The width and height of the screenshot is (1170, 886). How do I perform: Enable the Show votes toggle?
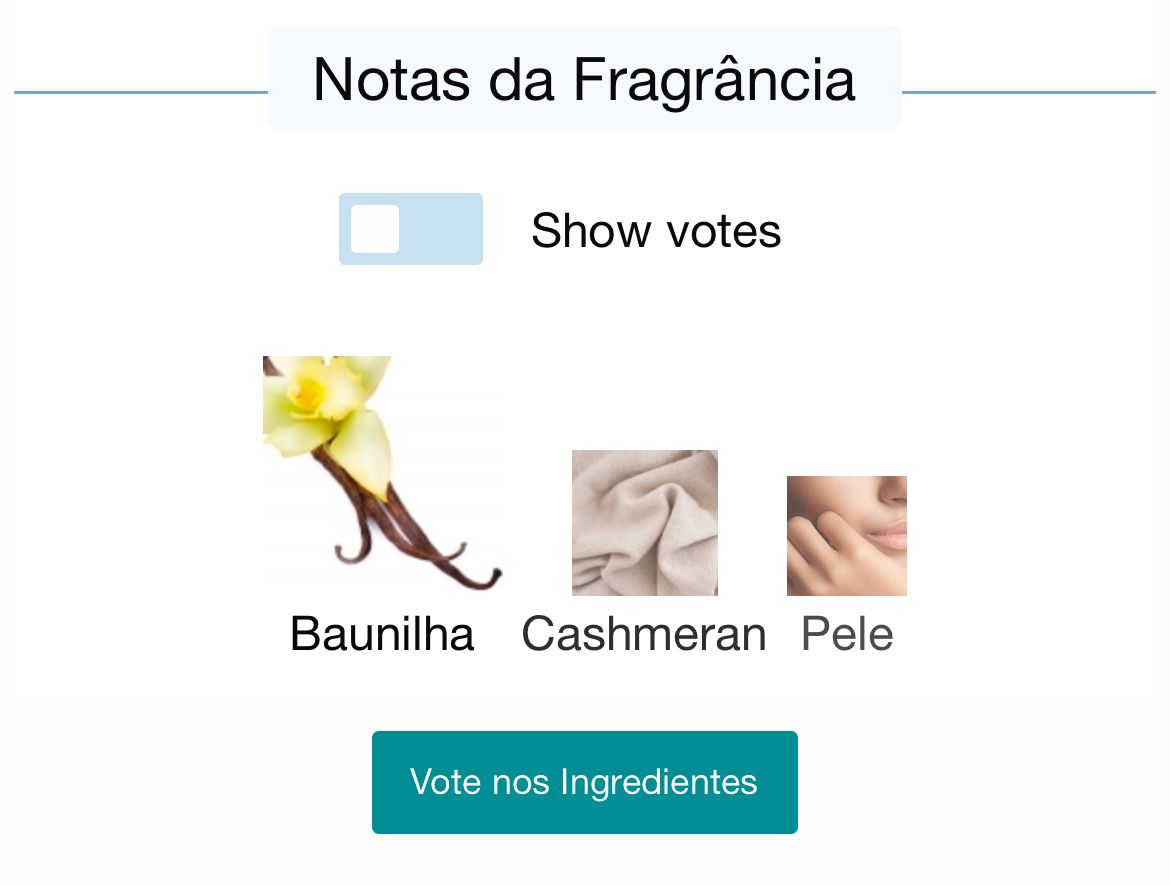[410, 229]
